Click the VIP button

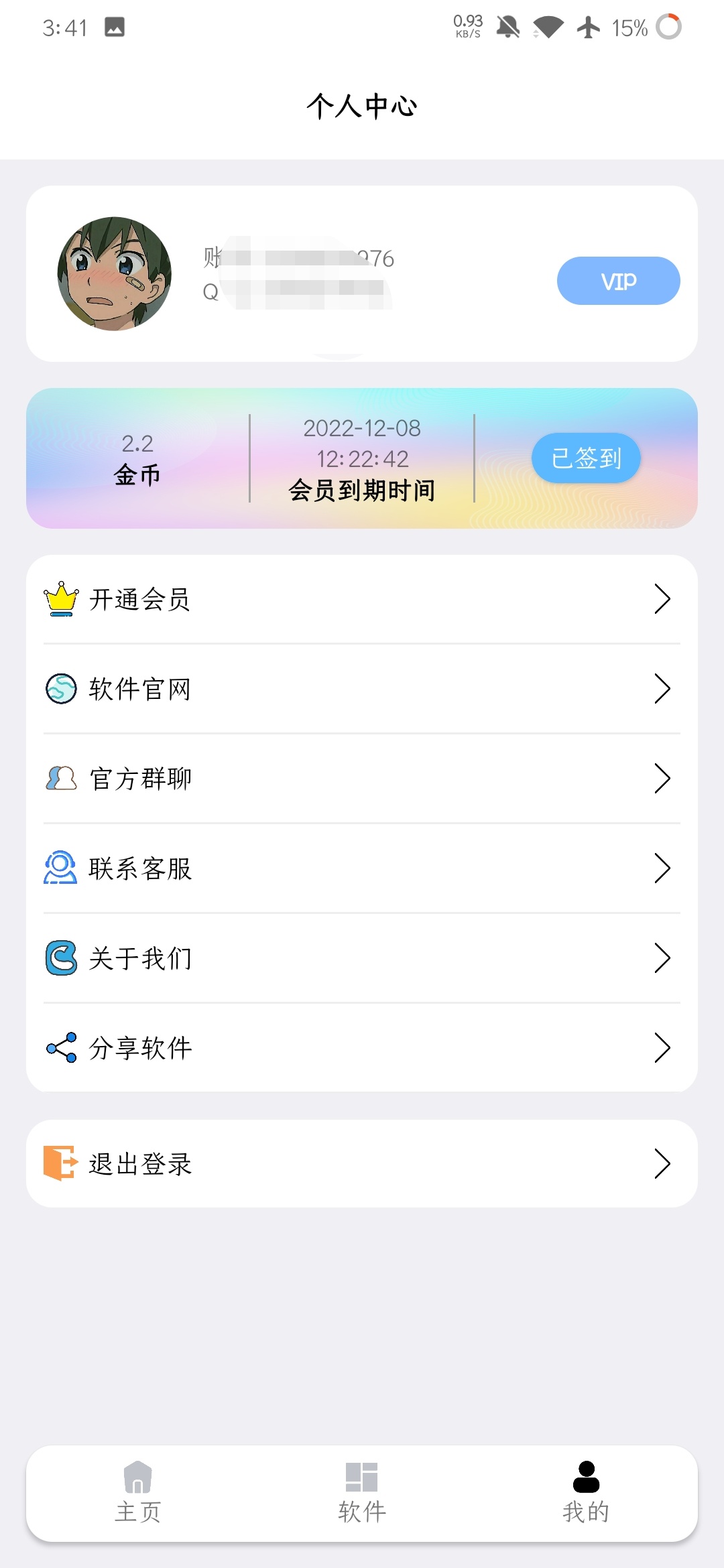click(618, 281)
